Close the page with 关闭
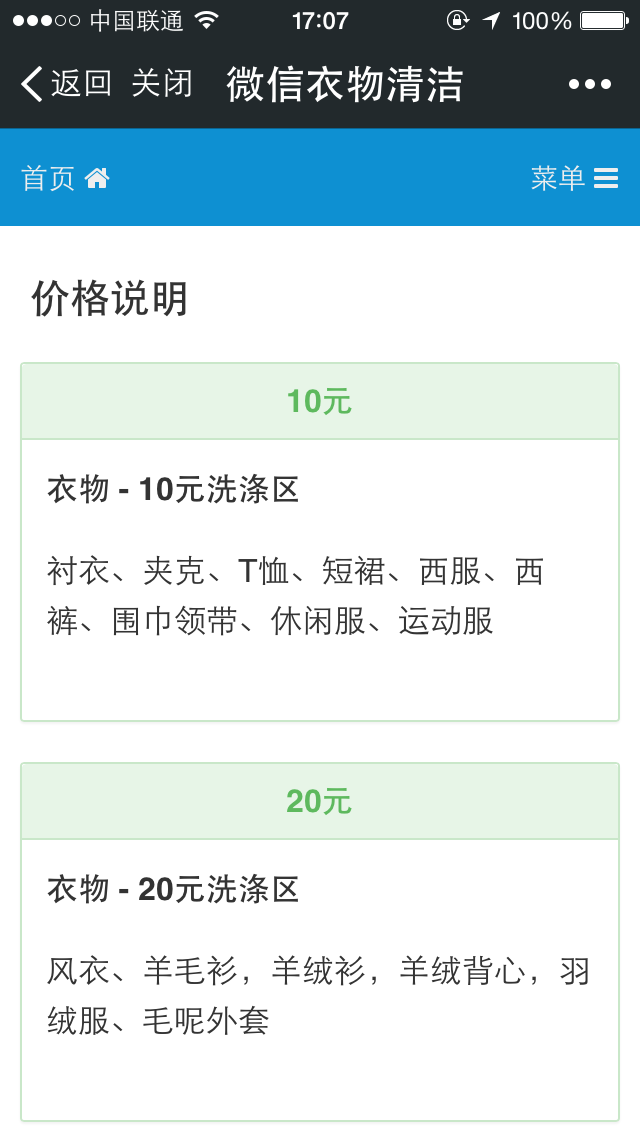This screenshot has width=640, height=1136. pos(162,84)
